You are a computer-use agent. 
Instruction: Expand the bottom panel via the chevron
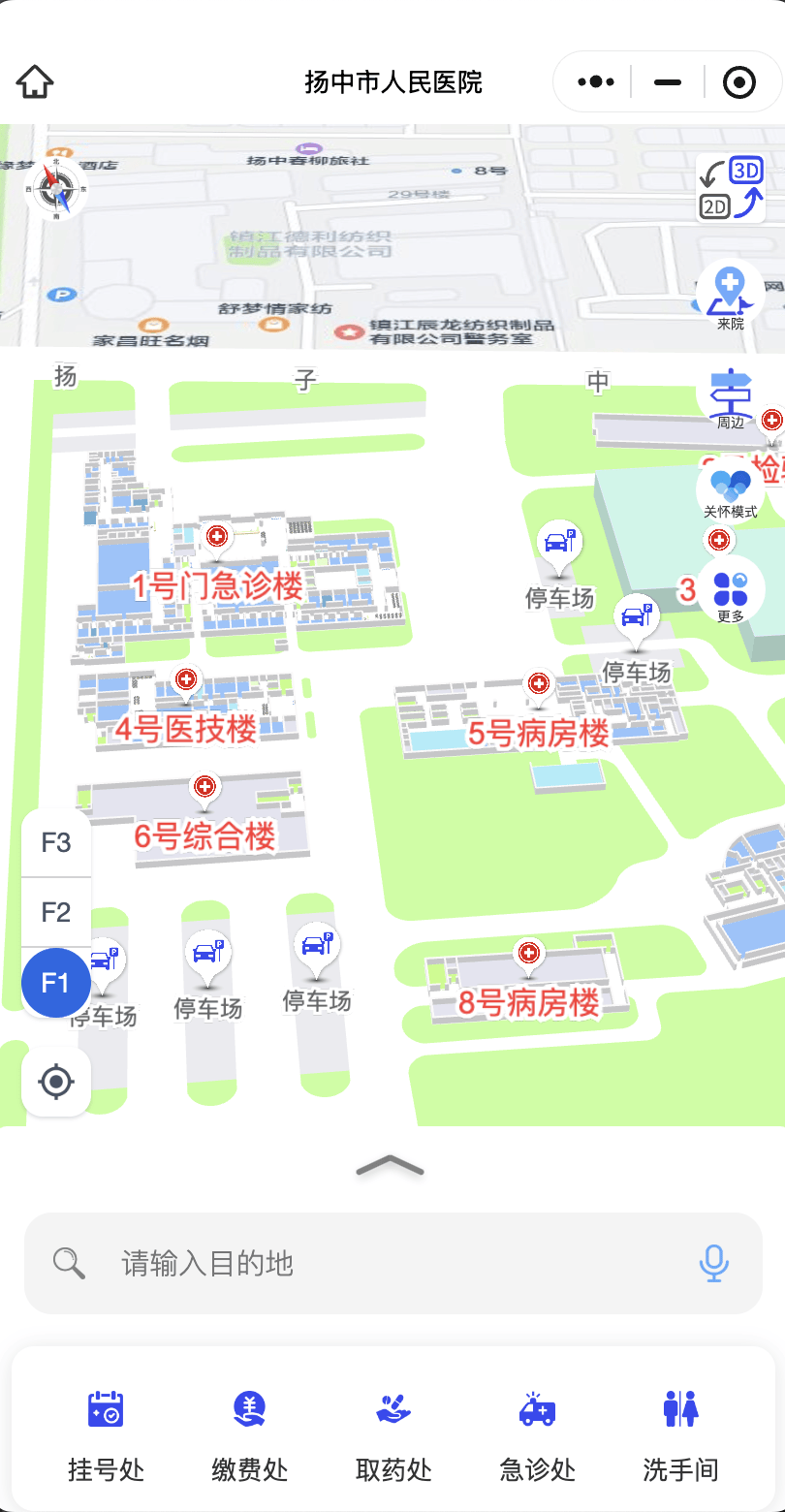391,1168
